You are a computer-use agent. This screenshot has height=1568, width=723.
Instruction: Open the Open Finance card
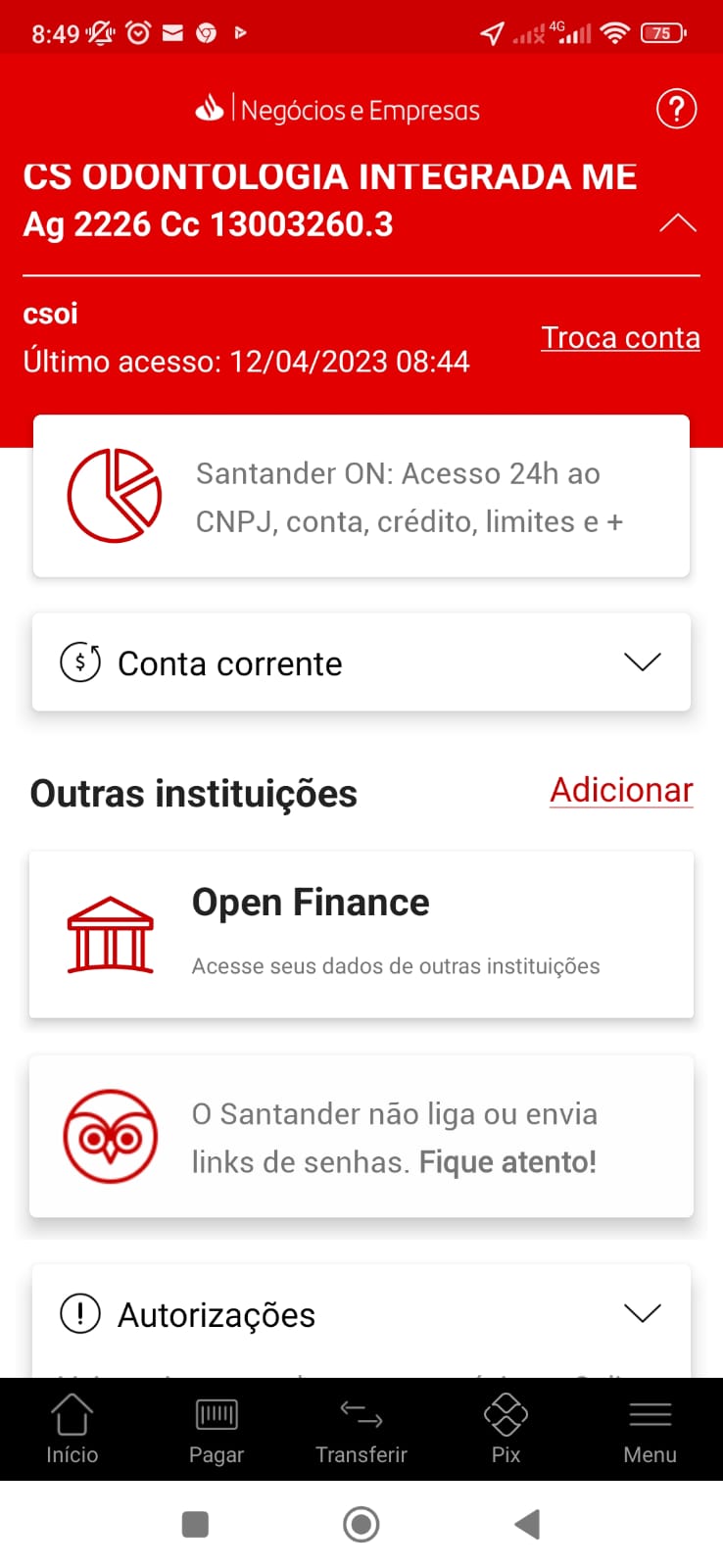pos(361,934)
